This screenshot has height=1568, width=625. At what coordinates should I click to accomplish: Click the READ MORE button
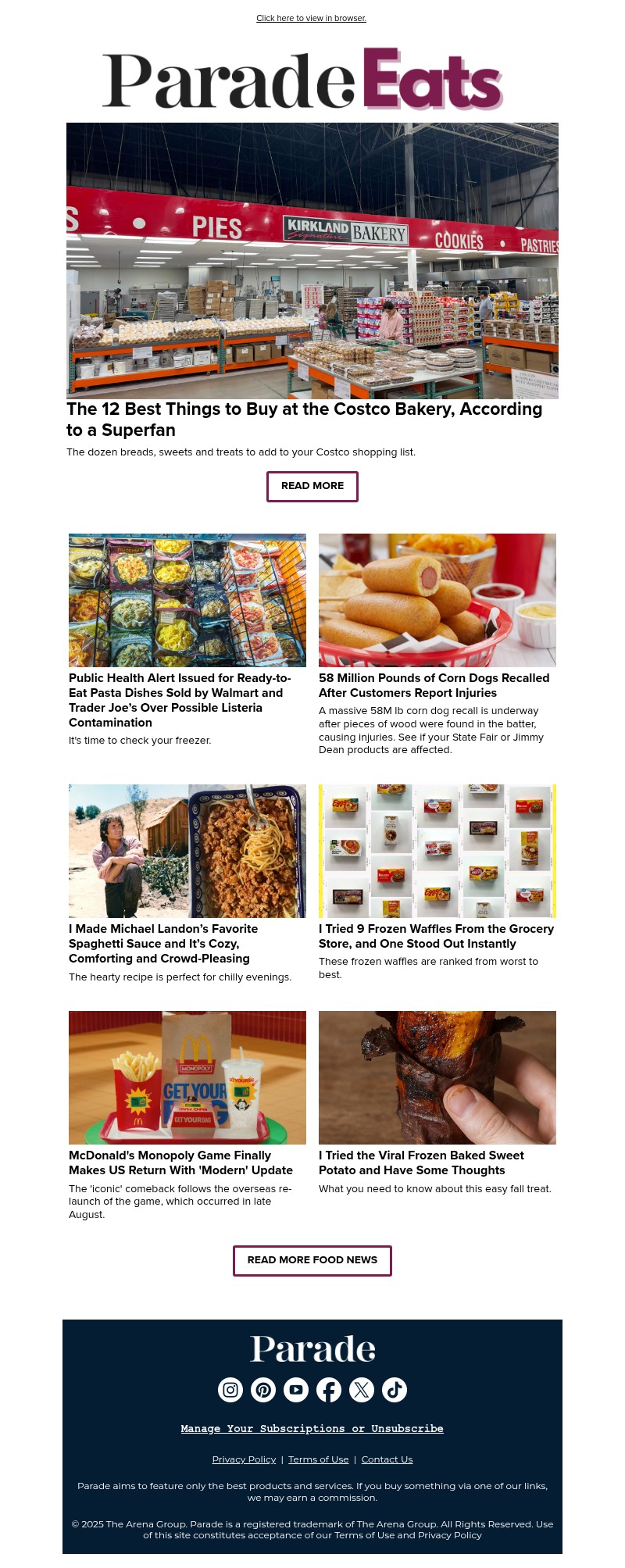[x=312, y=486]
